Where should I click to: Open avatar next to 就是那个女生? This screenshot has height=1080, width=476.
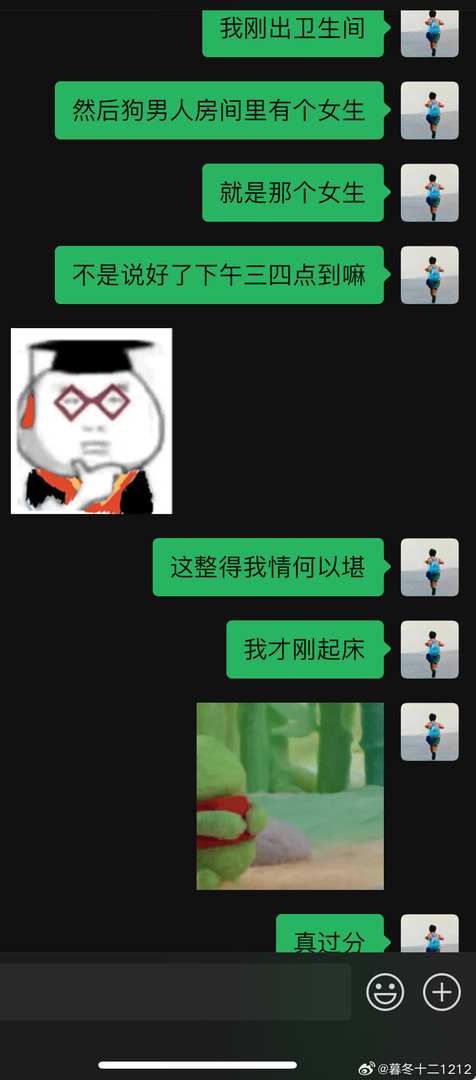tap(430, 193)
